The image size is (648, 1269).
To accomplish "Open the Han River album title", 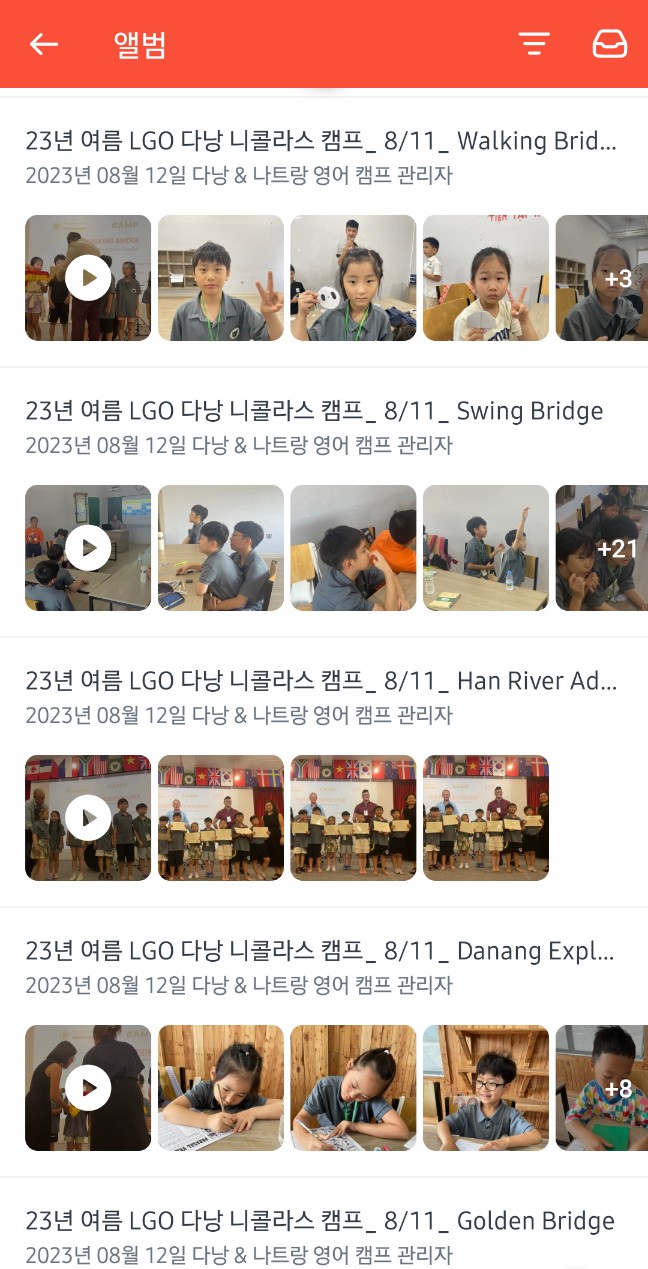I will [x=320, y=681].
